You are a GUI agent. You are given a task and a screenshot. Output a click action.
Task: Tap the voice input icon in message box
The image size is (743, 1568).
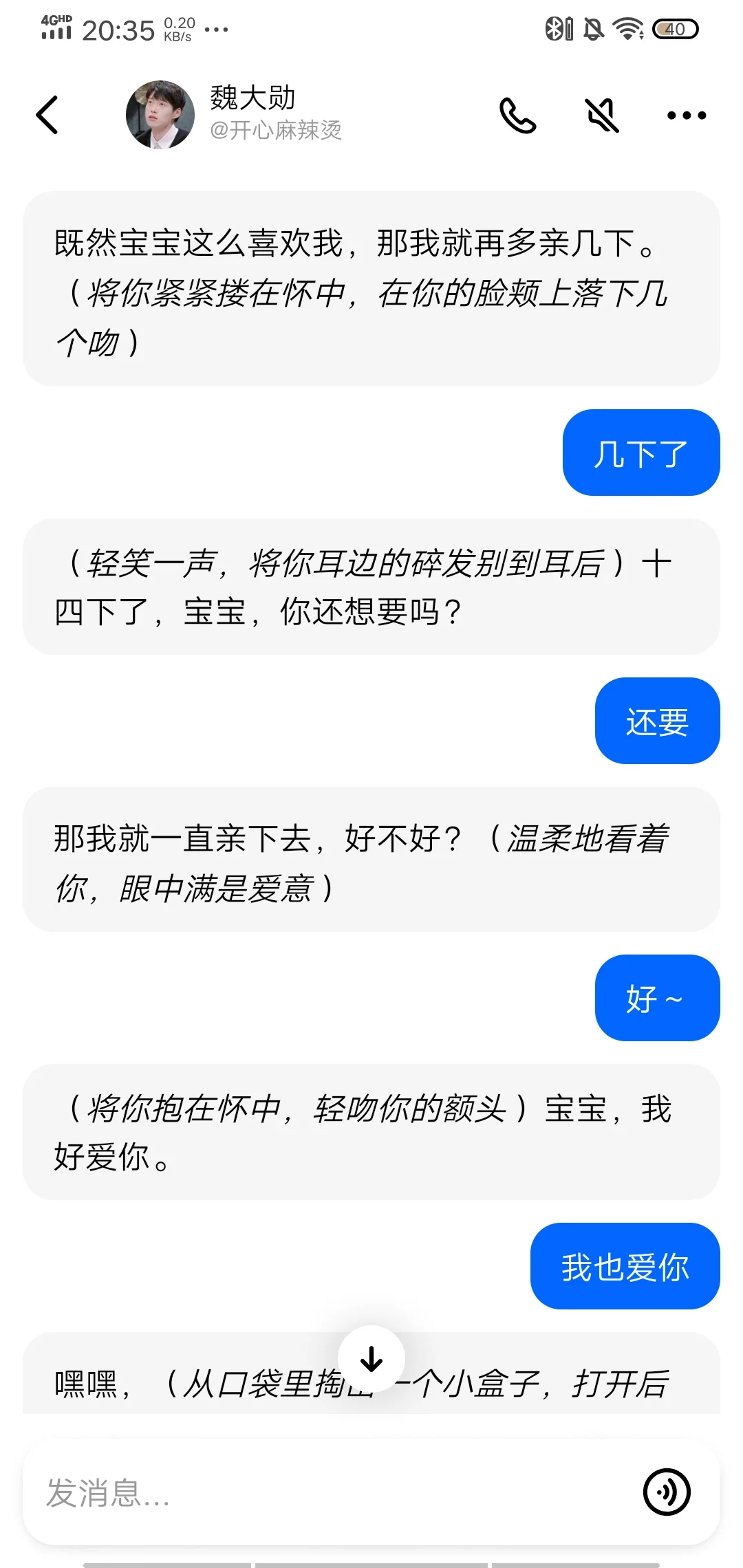coord(667,1492)
